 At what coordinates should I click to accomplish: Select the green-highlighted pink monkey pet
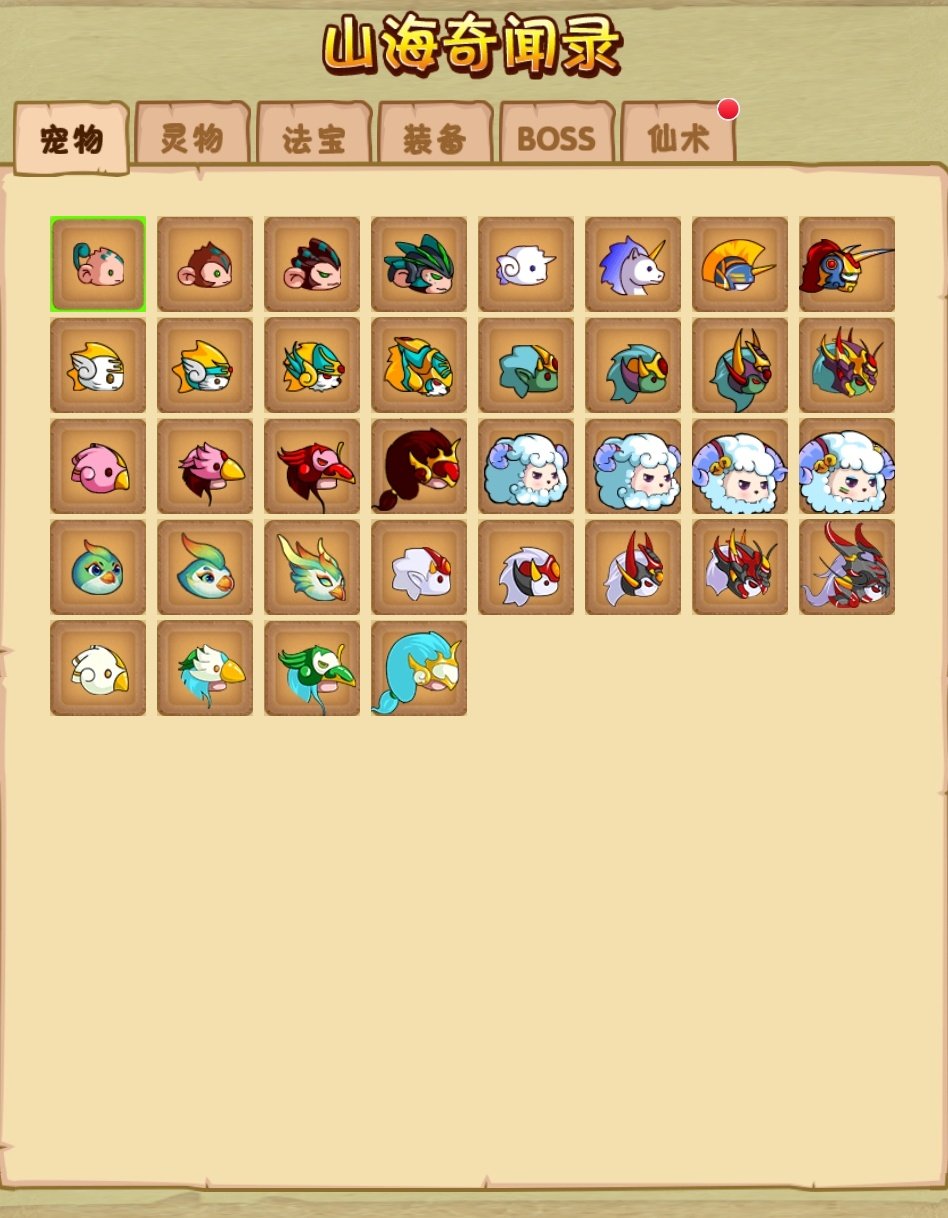point(98,265)
